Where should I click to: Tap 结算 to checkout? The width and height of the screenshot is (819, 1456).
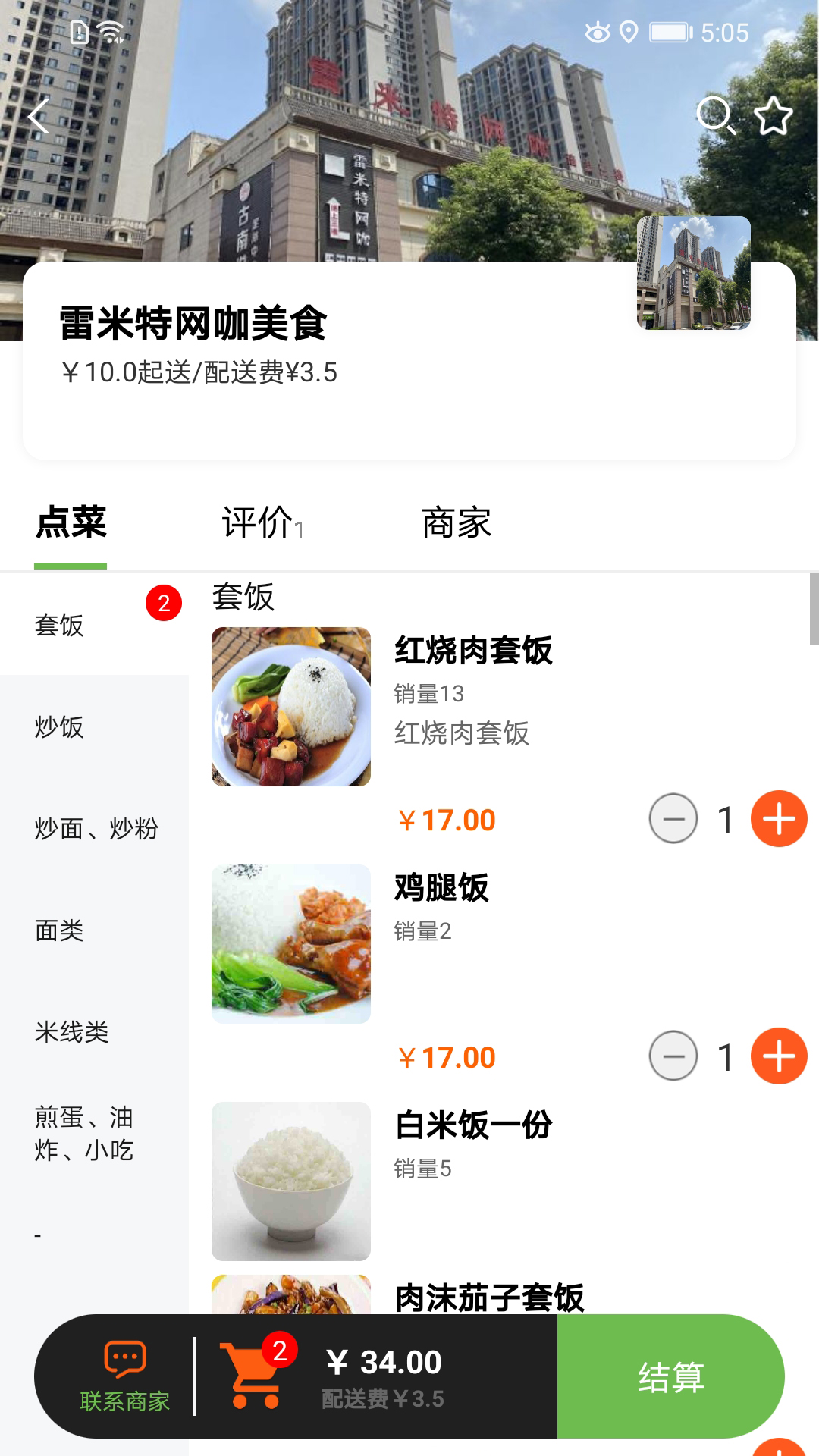(x=671, y=1376)
